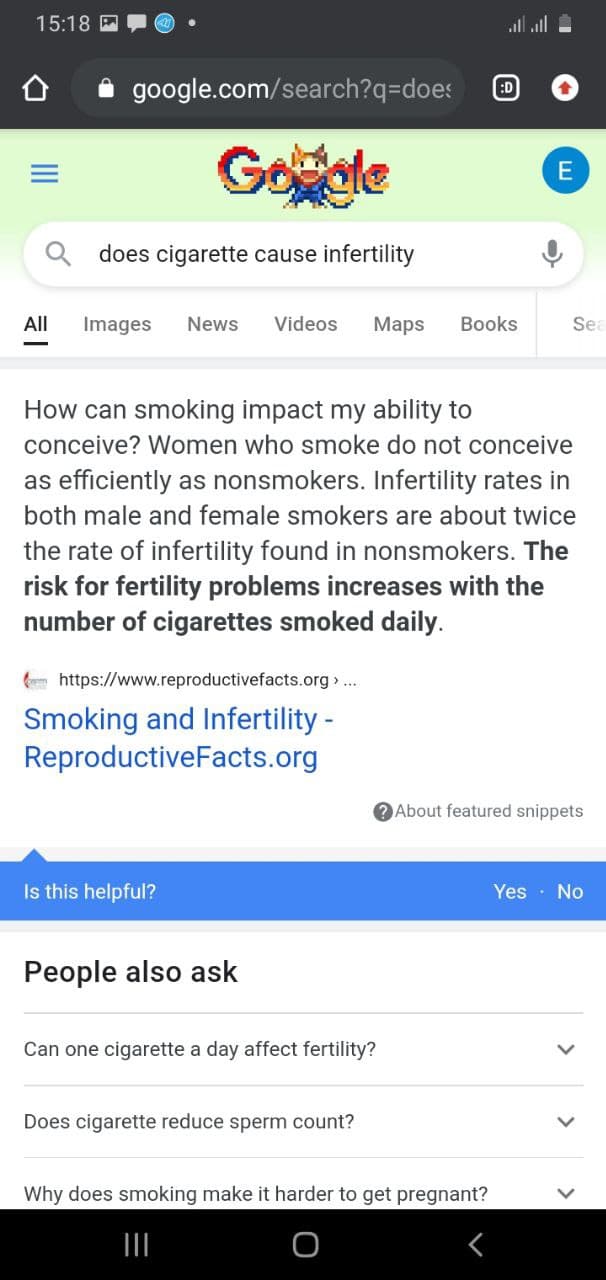Expand Can one cigarette a day affect fertility
The image size is (606, 1280).
(x=303, y=1049)
